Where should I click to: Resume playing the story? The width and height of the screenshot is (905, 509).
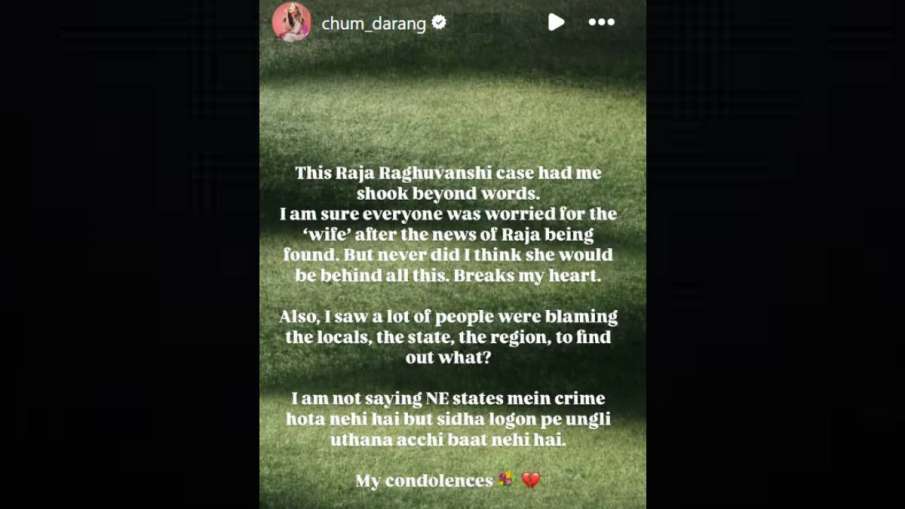click(x=556, y=22)
